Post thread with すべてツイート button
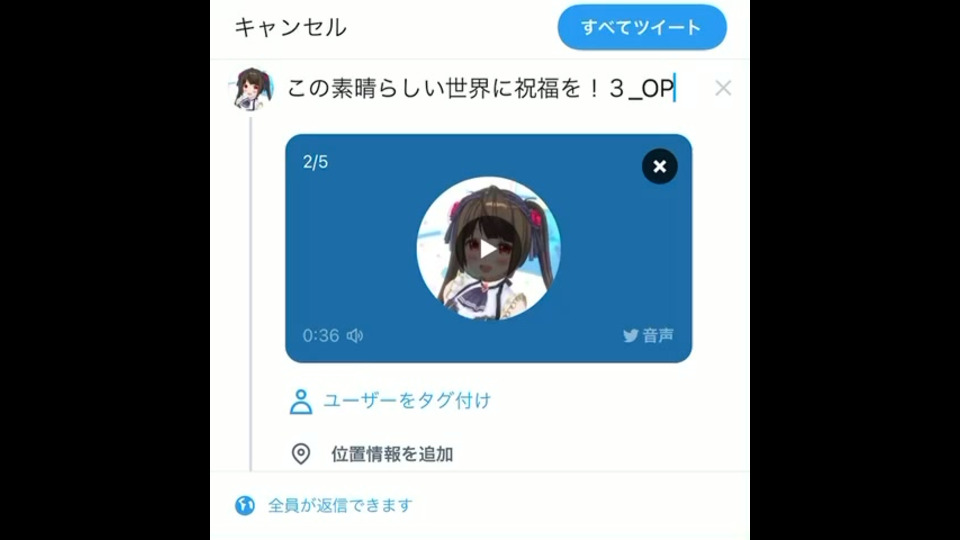Screen dimensions: 960x540 tap(641, 28)
